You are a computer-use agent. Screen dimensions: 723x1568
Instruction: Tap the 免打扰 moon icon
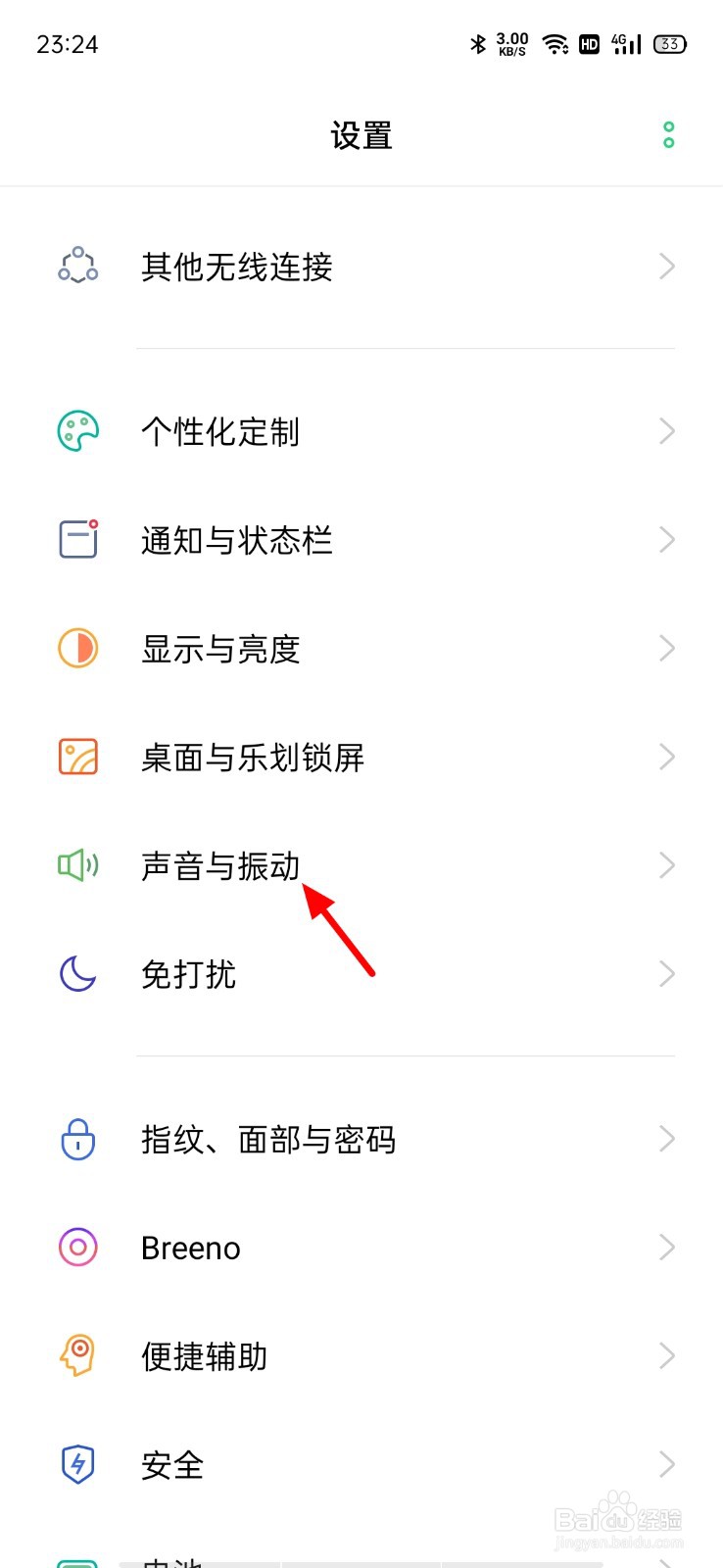(77, 974)
